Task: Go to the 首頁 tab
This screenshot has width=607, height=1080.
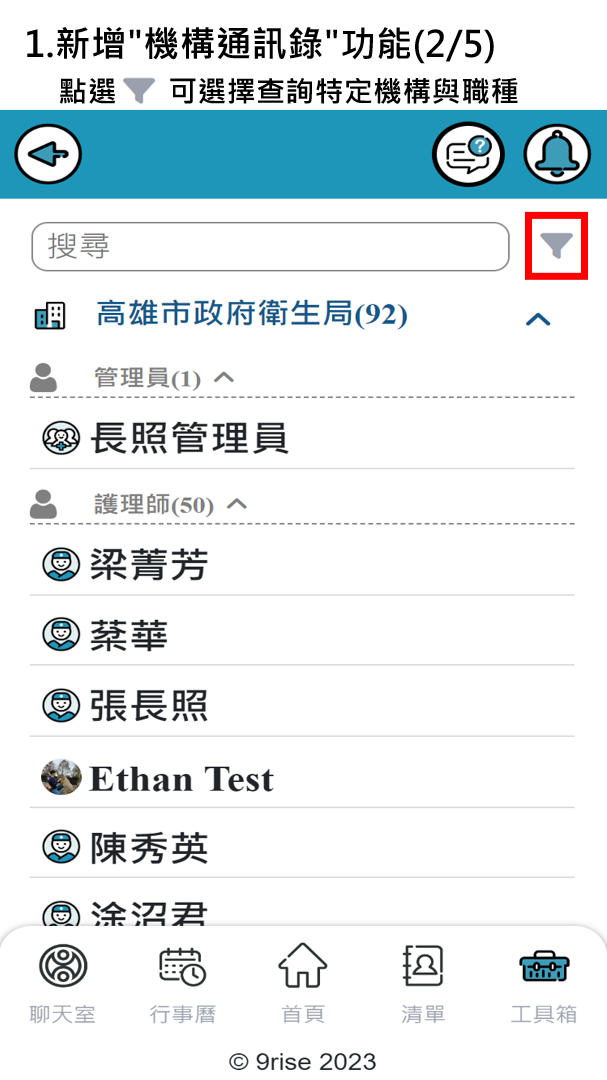Action: point(302,984)
